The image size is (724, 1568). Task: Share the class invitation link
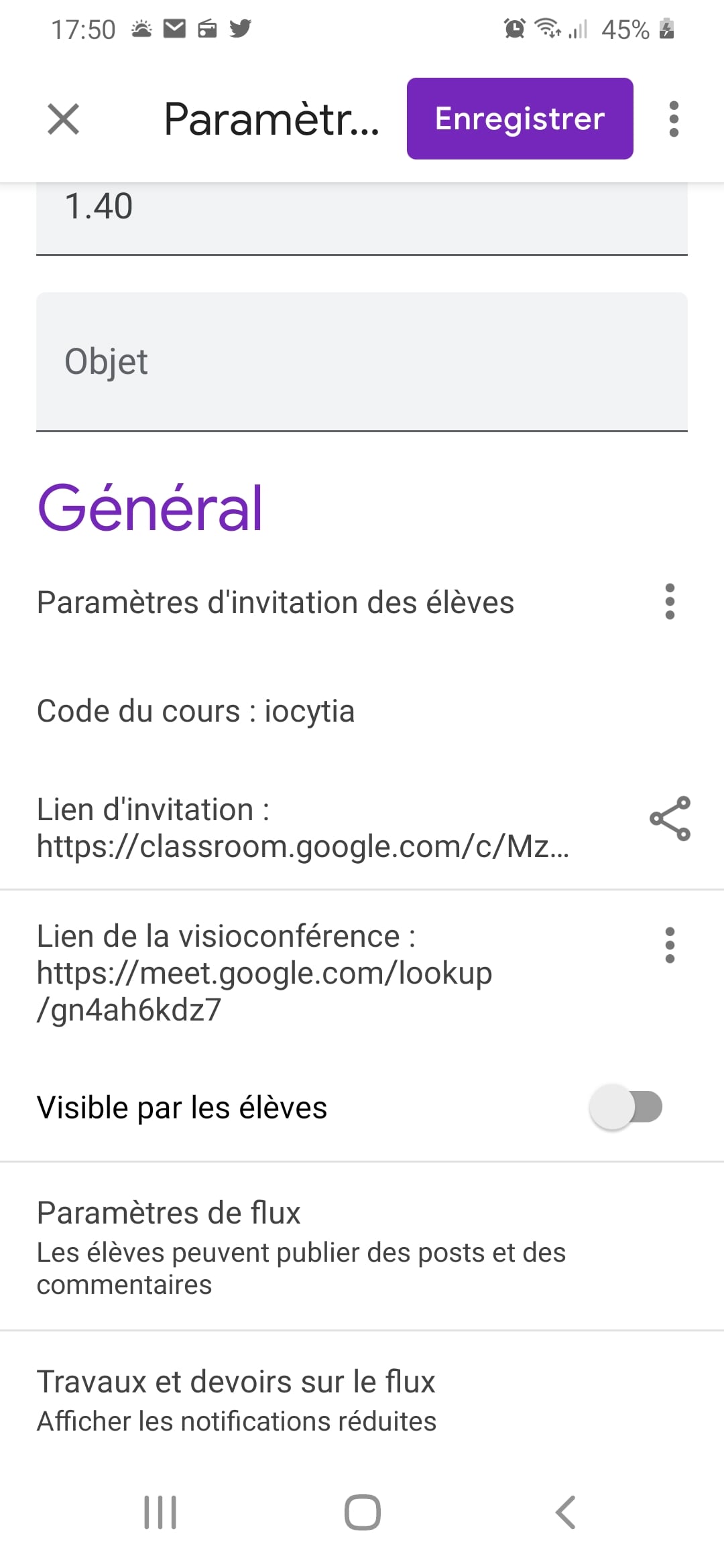click(x=670, y=818)
